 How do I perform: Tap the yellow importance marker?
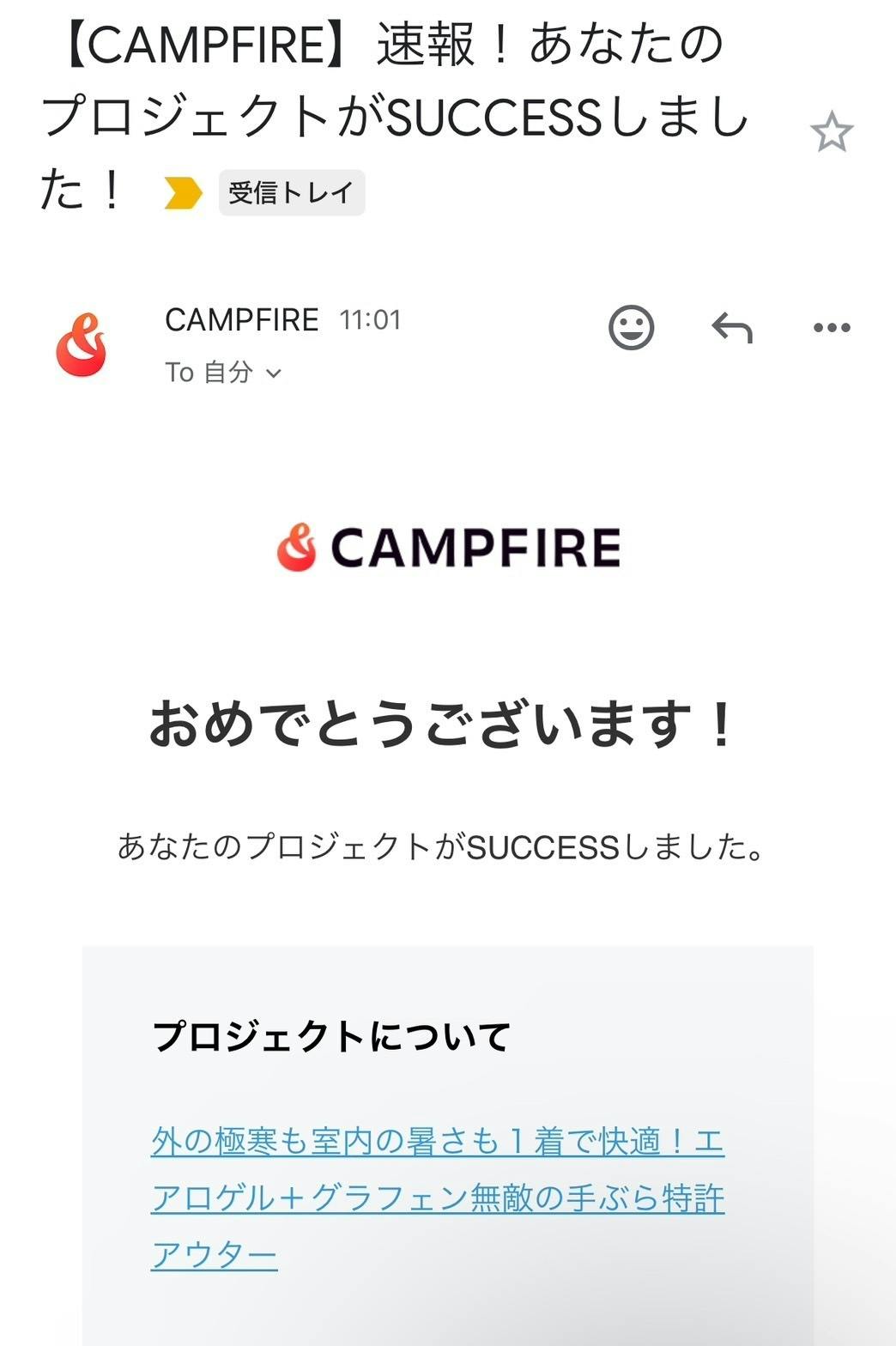(x=183, y=193)
